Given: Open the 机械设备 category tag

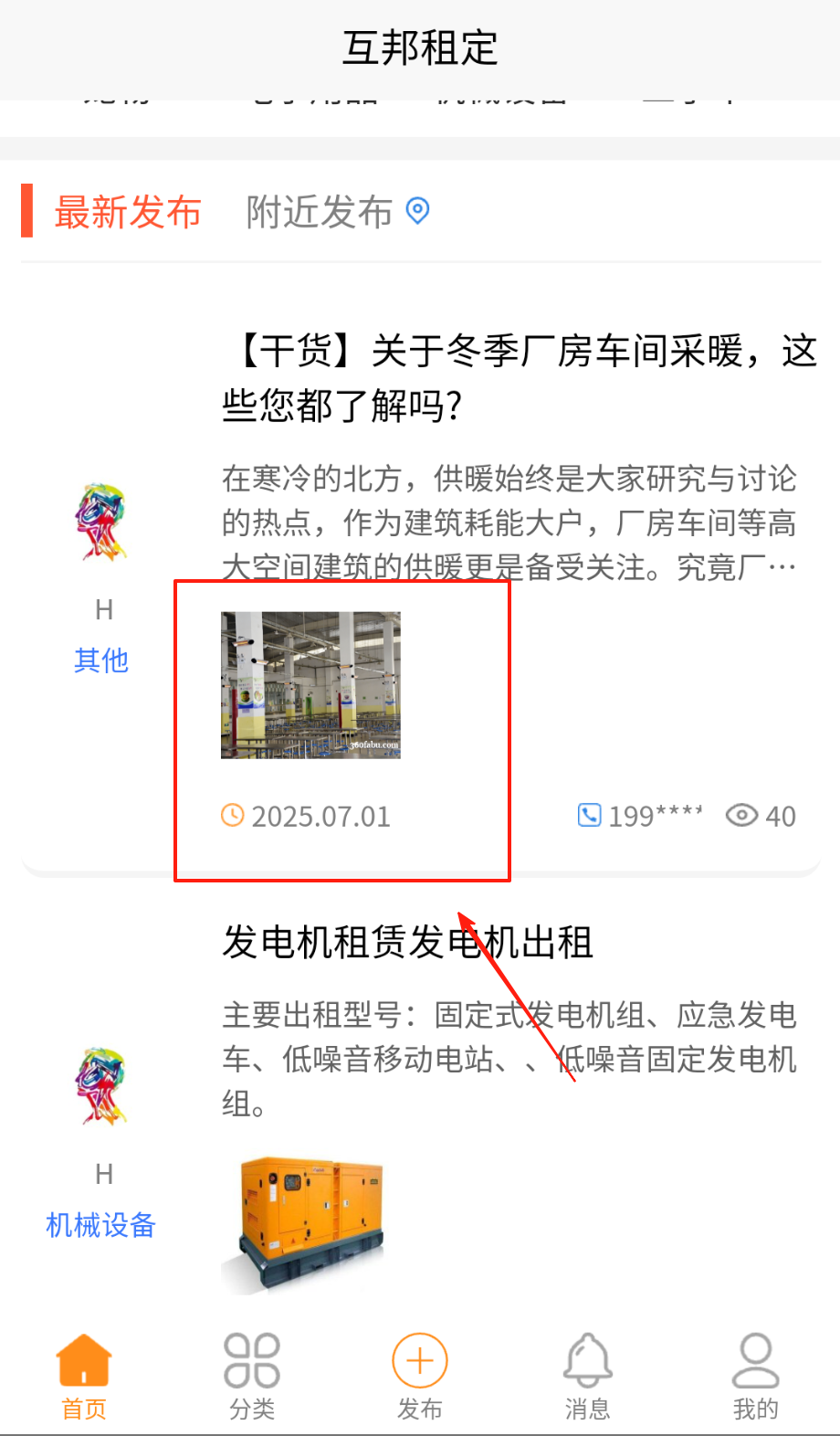Looking at the screenshot, I should click(x=101, y=1225).
